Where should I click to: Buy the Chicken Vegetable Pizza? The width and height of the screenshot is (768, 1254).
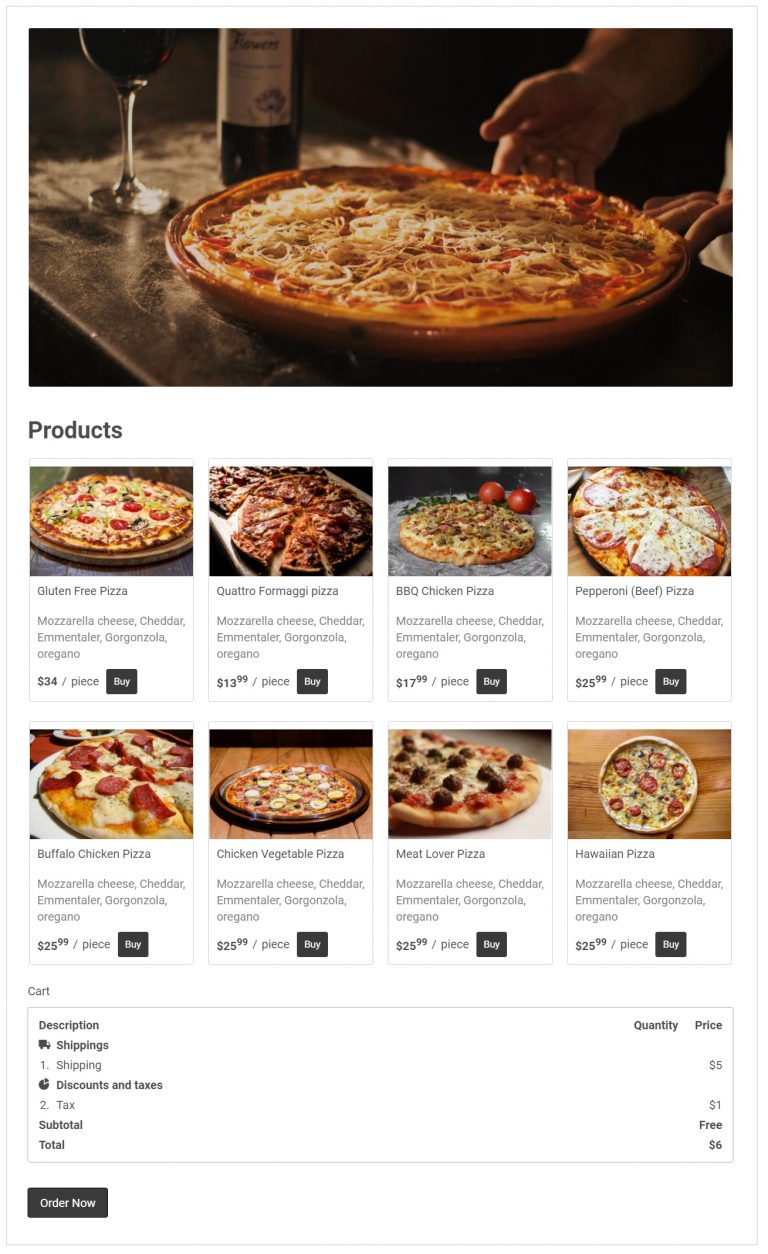click(x=312, y=945)
